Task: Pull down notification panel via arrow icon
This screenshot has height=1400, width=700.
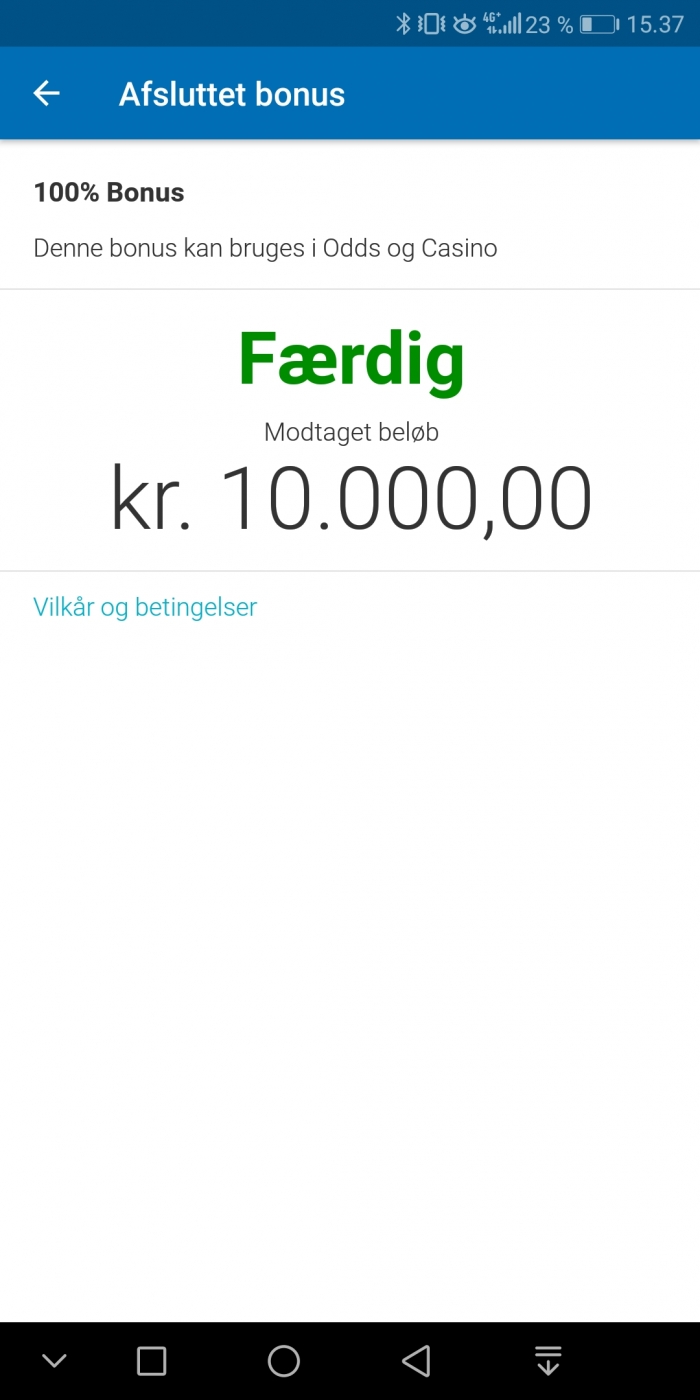Action: [547, 1361]
